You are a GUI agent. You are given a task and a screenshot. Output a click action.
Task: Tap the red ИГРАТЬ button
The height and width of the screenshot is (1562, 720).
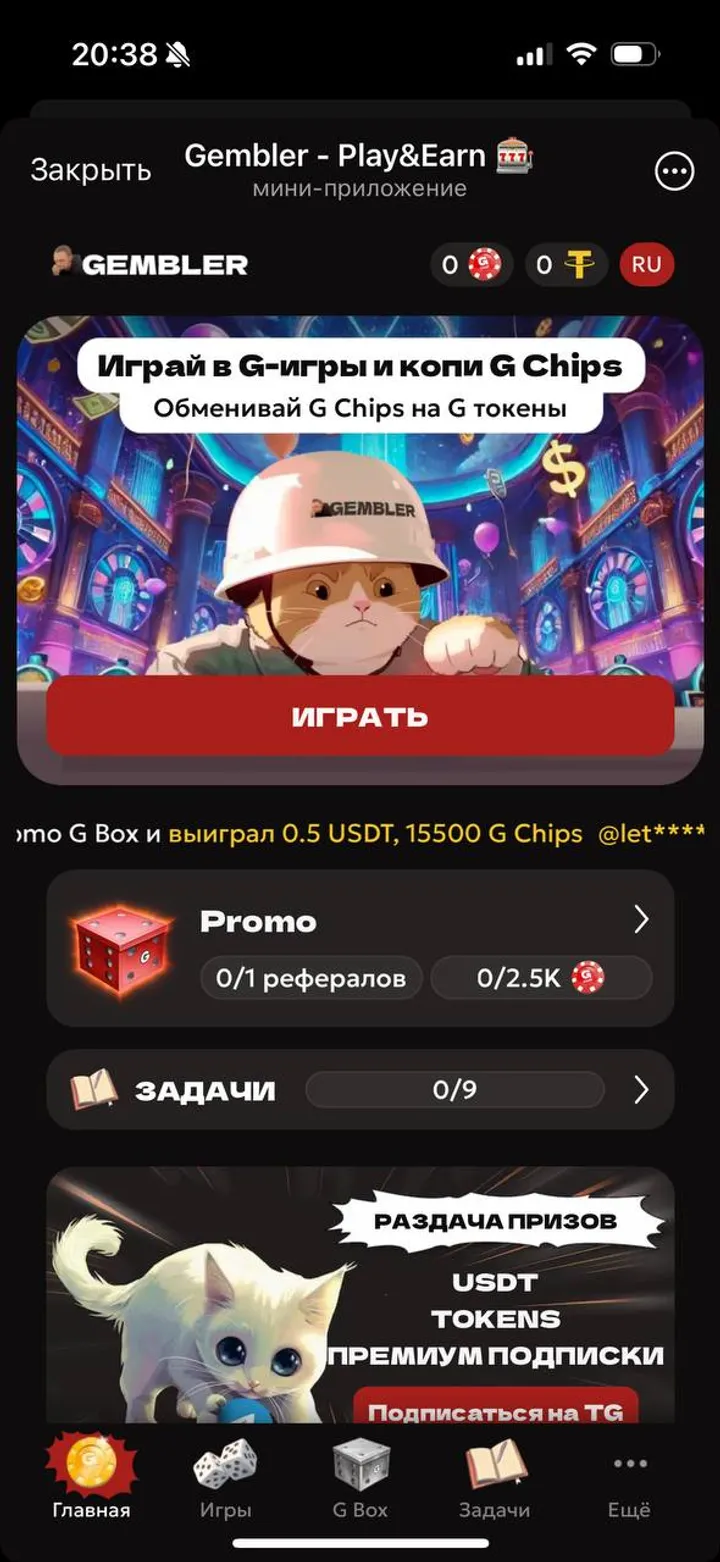point(360,716)
